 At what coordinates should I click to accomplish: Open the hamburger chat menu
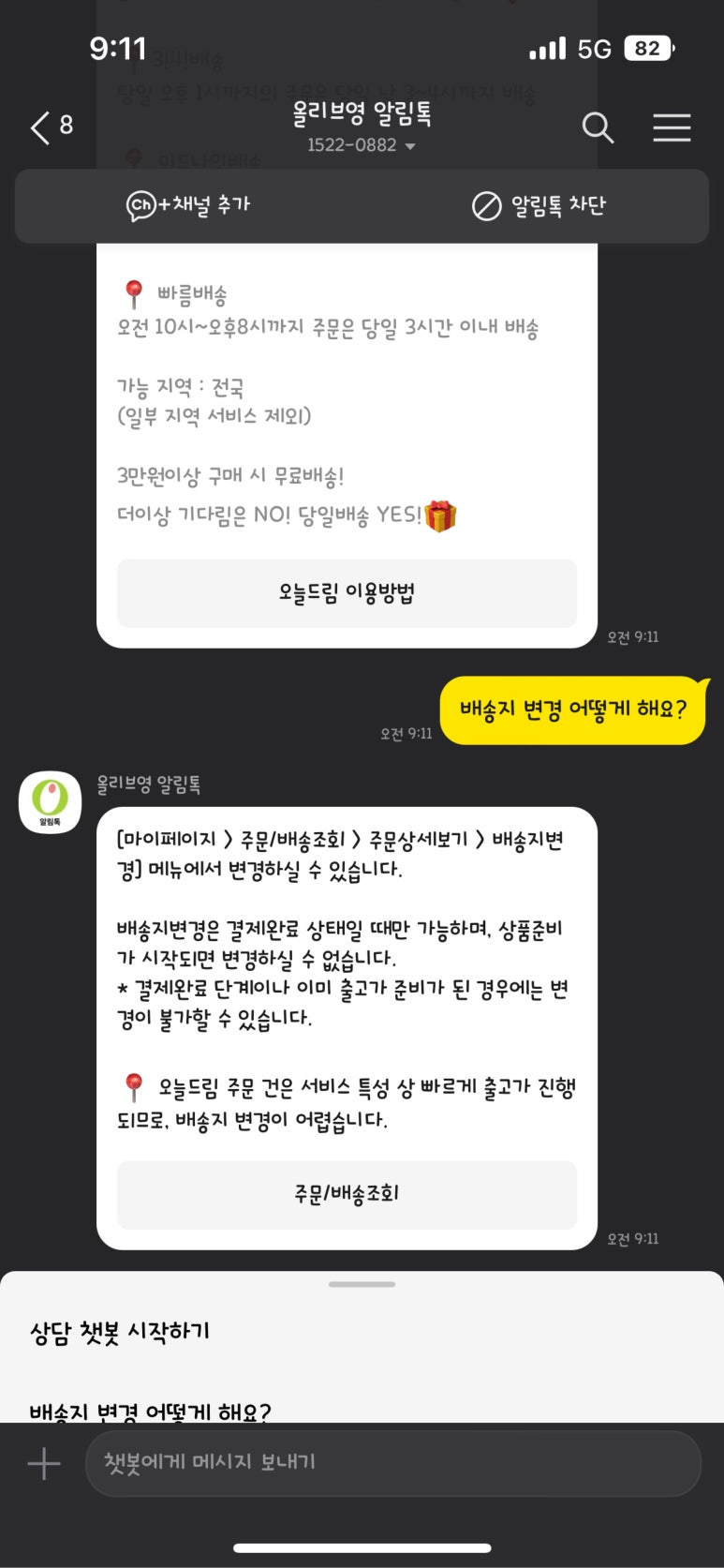coord(672,127)
